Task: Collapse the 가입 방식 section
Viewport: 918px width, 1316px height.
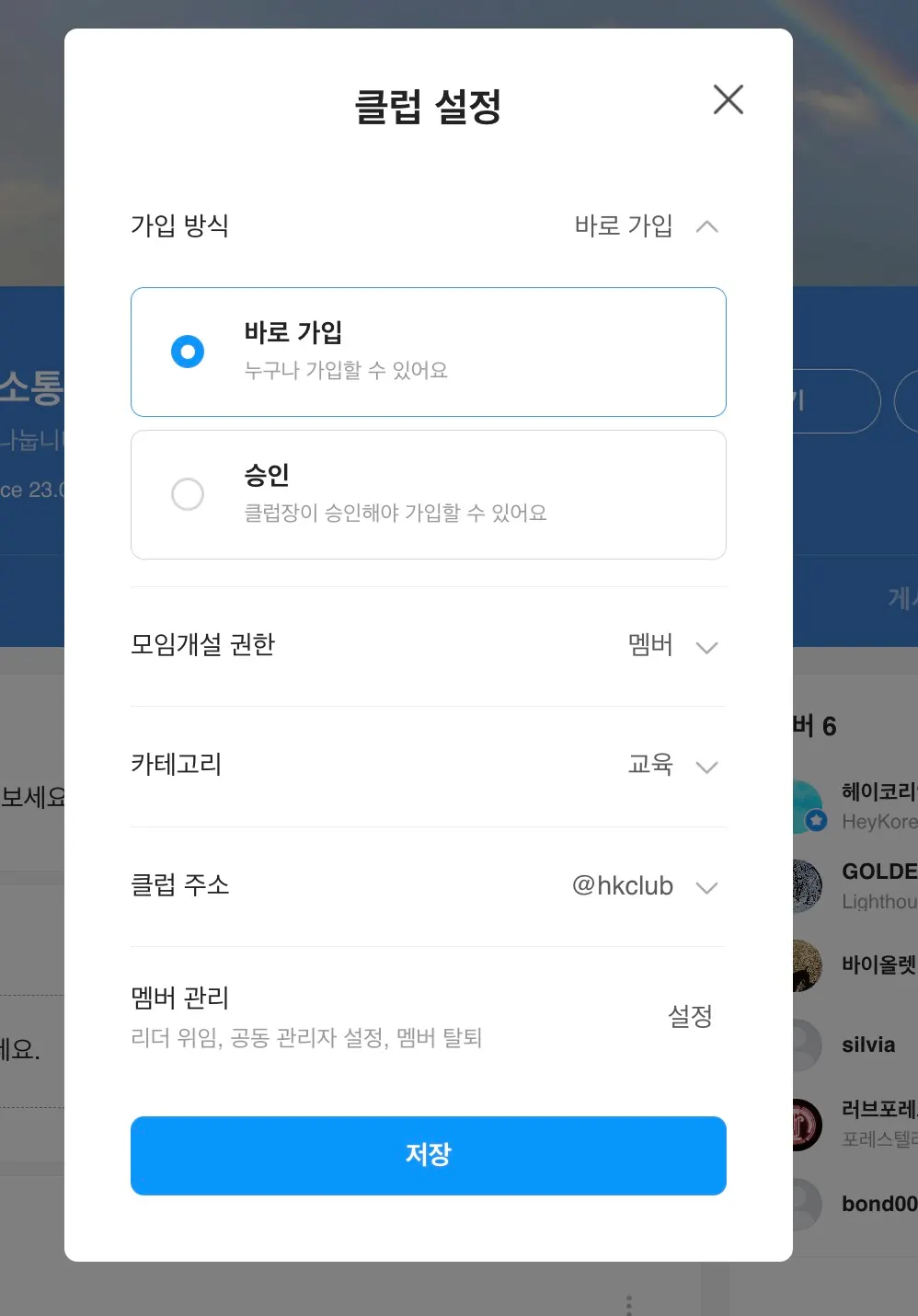Action: (x=706, y=226)
